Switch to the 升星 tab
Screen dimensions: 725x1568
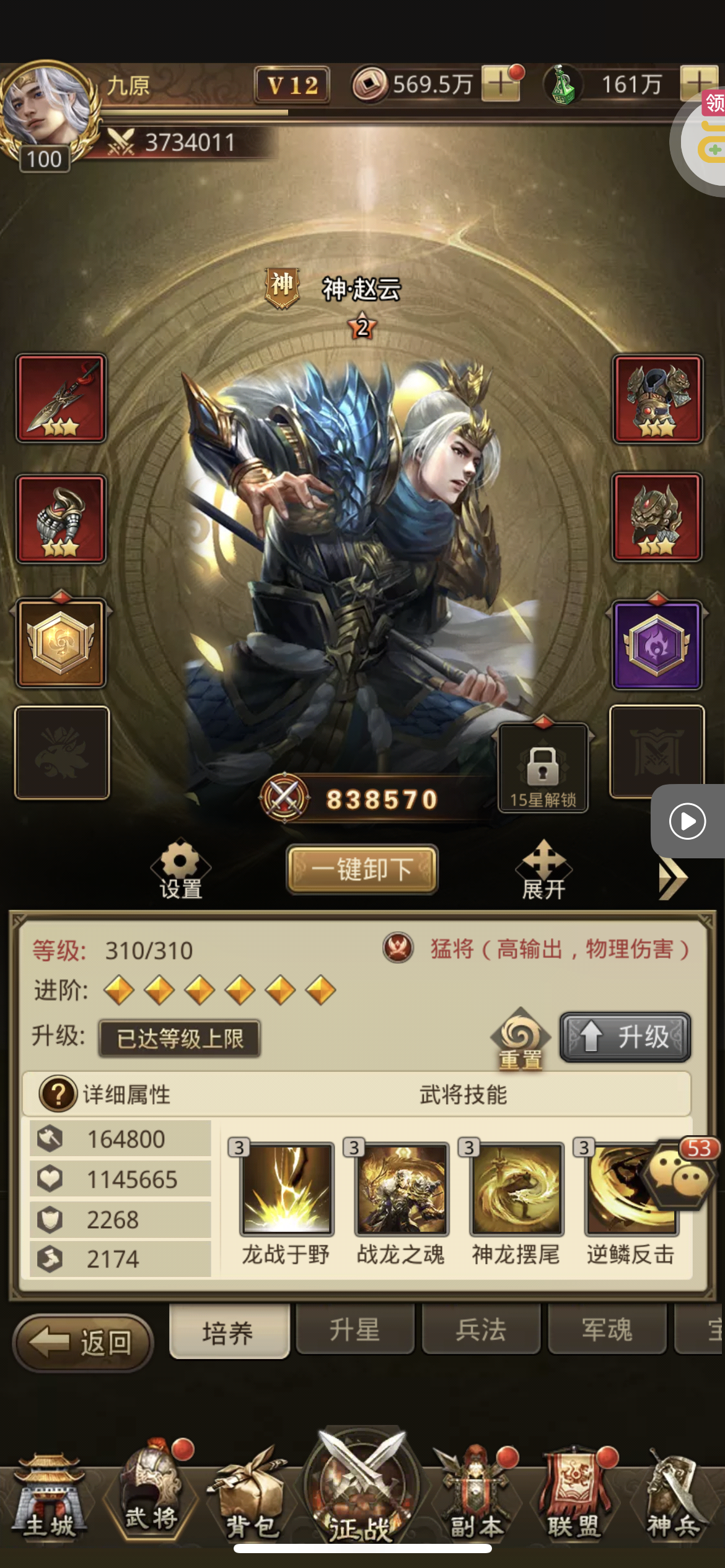pyautogui.click(x=354, y=1330)
